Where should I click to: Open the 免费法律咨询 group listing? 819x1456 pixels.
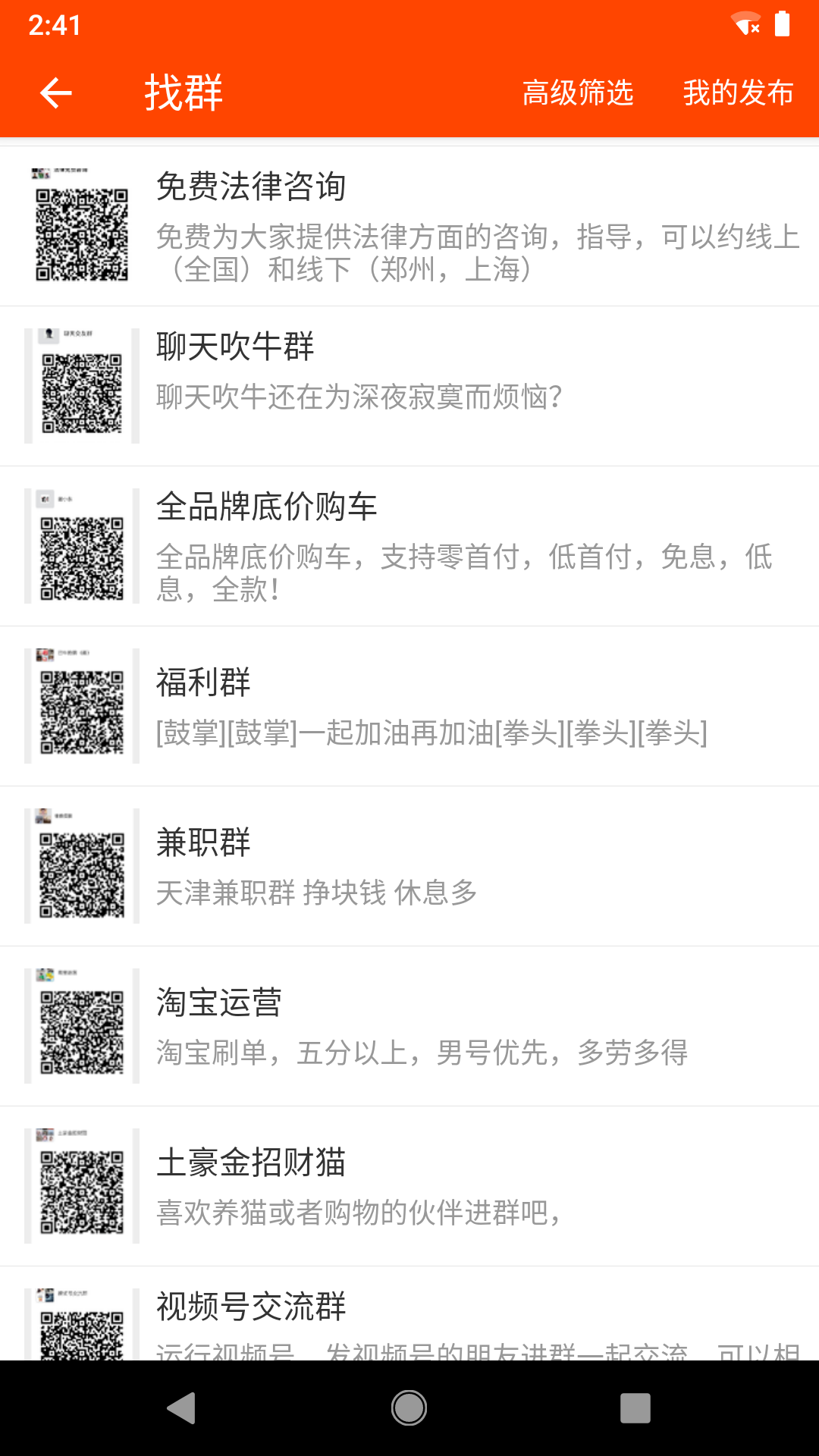tap(409, 226)
